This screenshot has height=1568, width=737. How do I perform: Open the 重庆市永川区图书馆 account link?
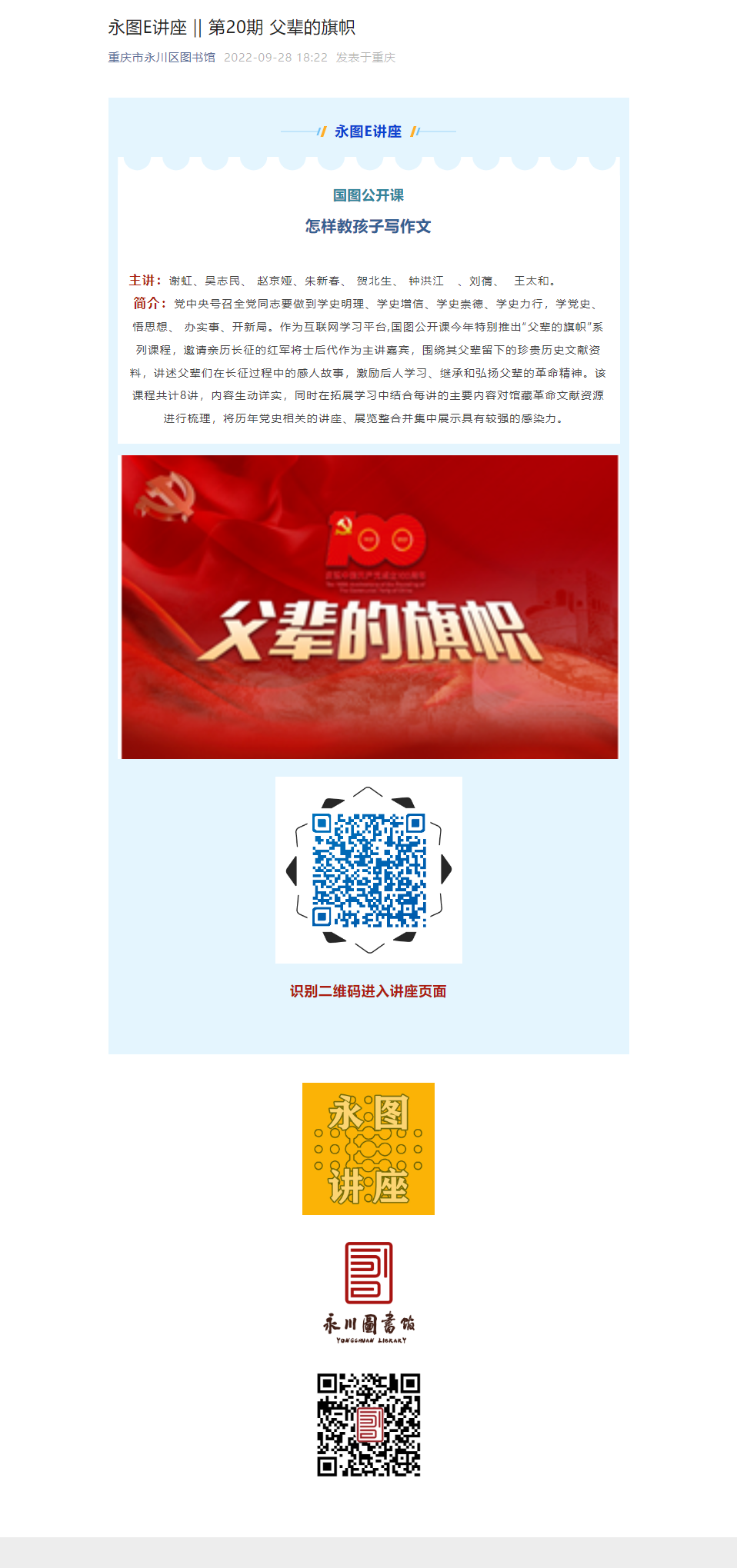point(162,58)
